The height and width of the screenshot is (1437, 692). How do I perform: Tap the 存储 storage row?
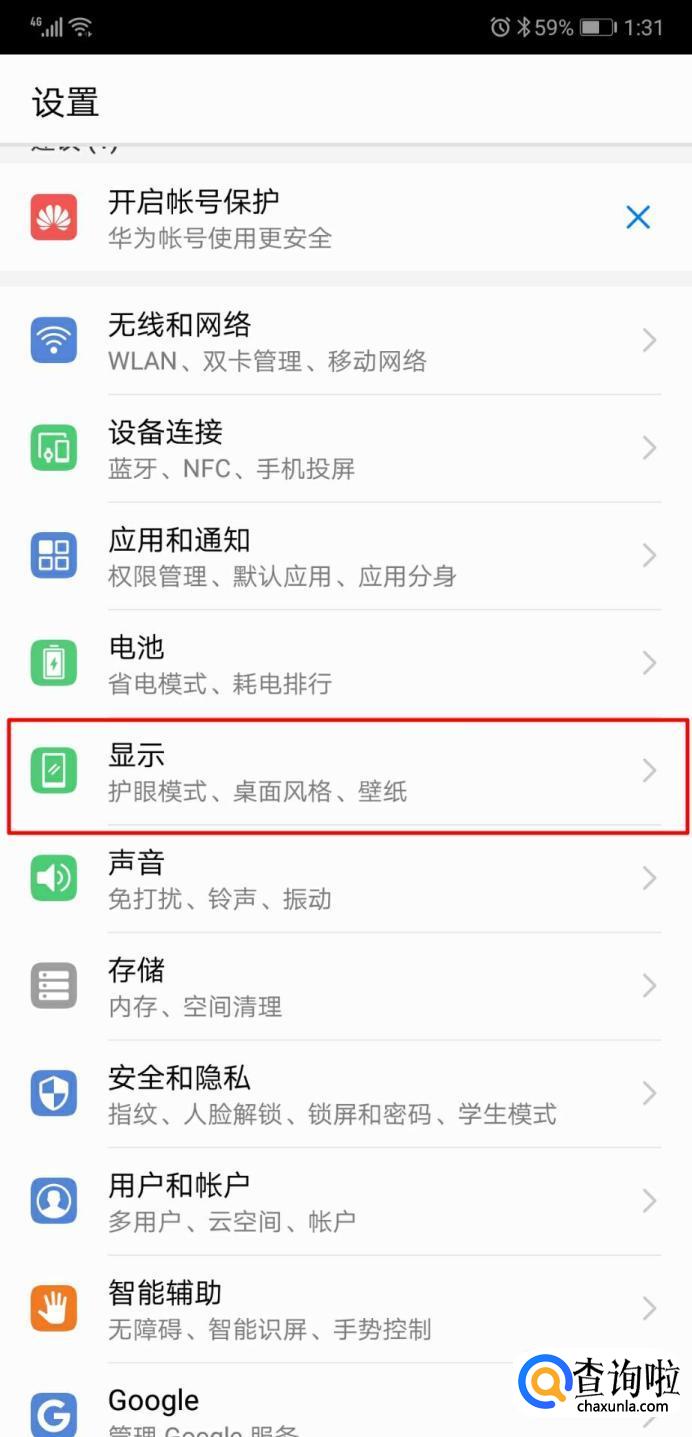click(346, 987)
